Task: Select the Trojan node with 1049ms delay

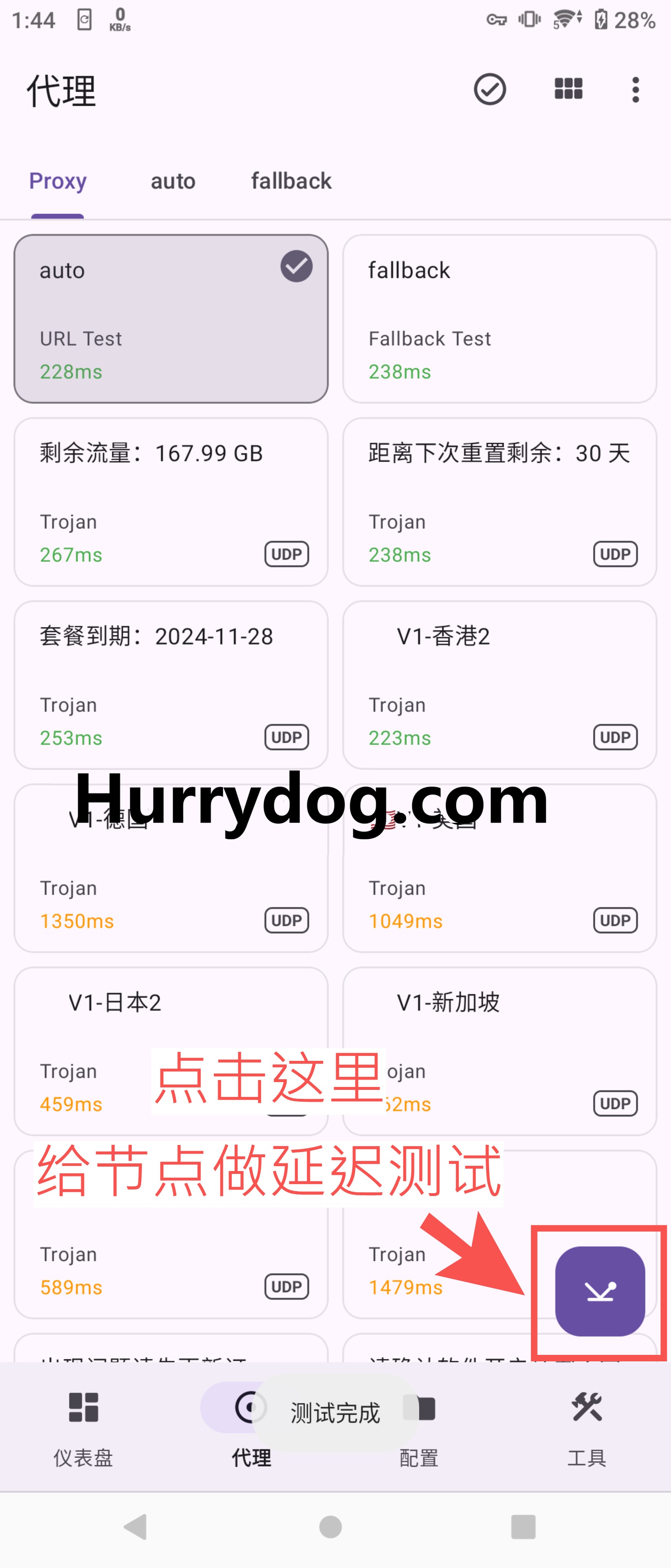Action: coord(500,889)
